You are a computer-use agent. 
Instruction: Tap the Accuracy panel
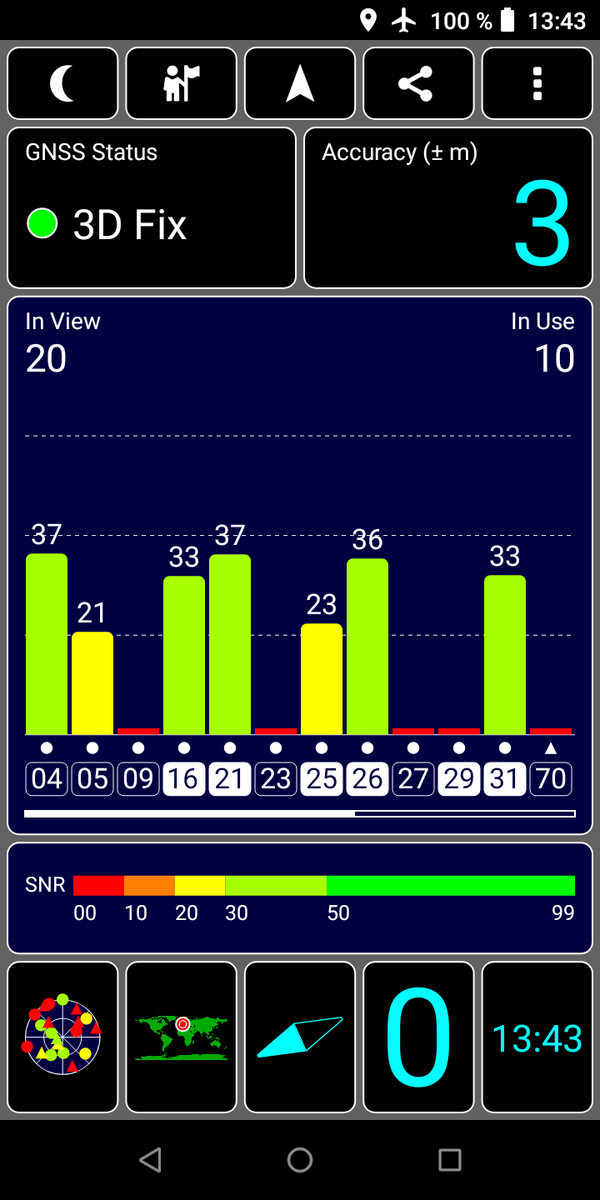[x=448, y=208]
